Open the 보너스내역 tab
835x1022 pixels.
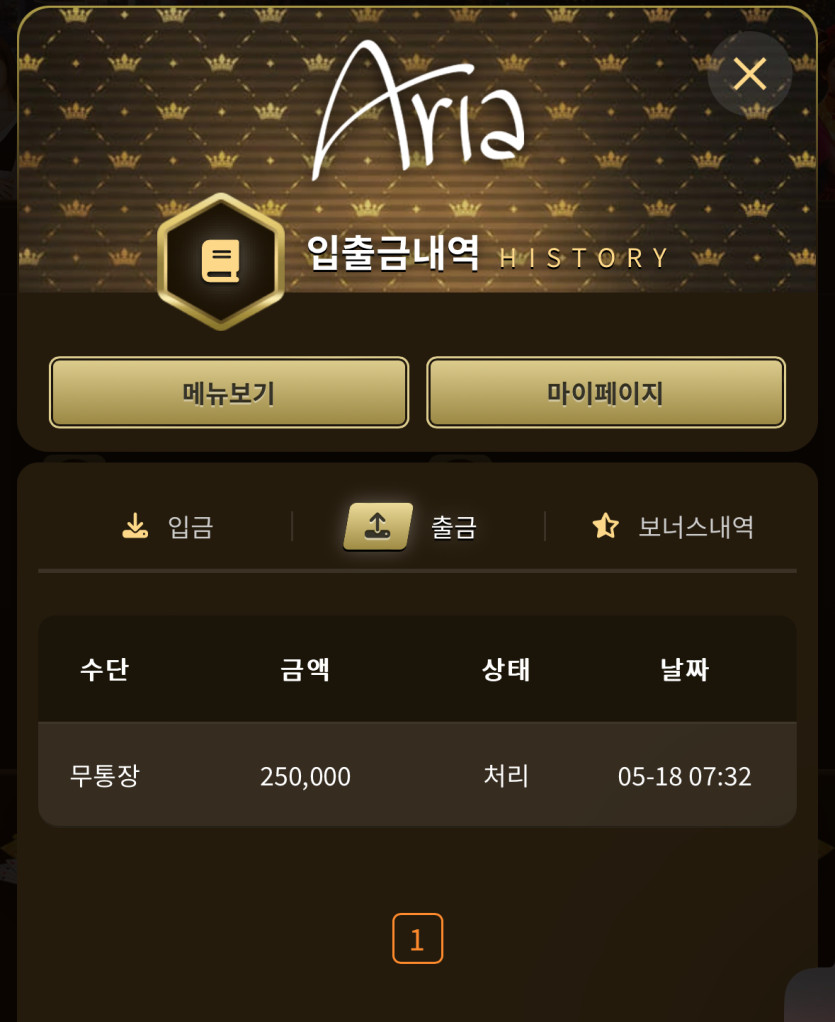673,526
